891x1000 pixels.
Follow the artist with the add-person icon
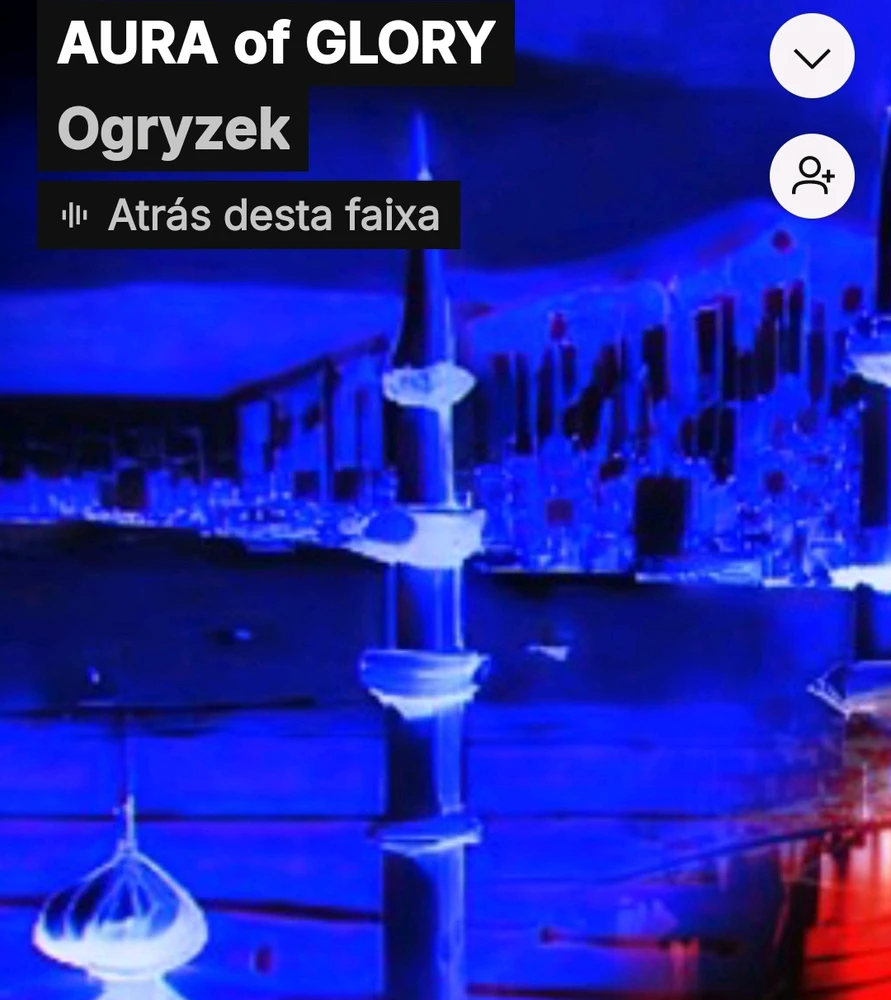coord(811,176)
